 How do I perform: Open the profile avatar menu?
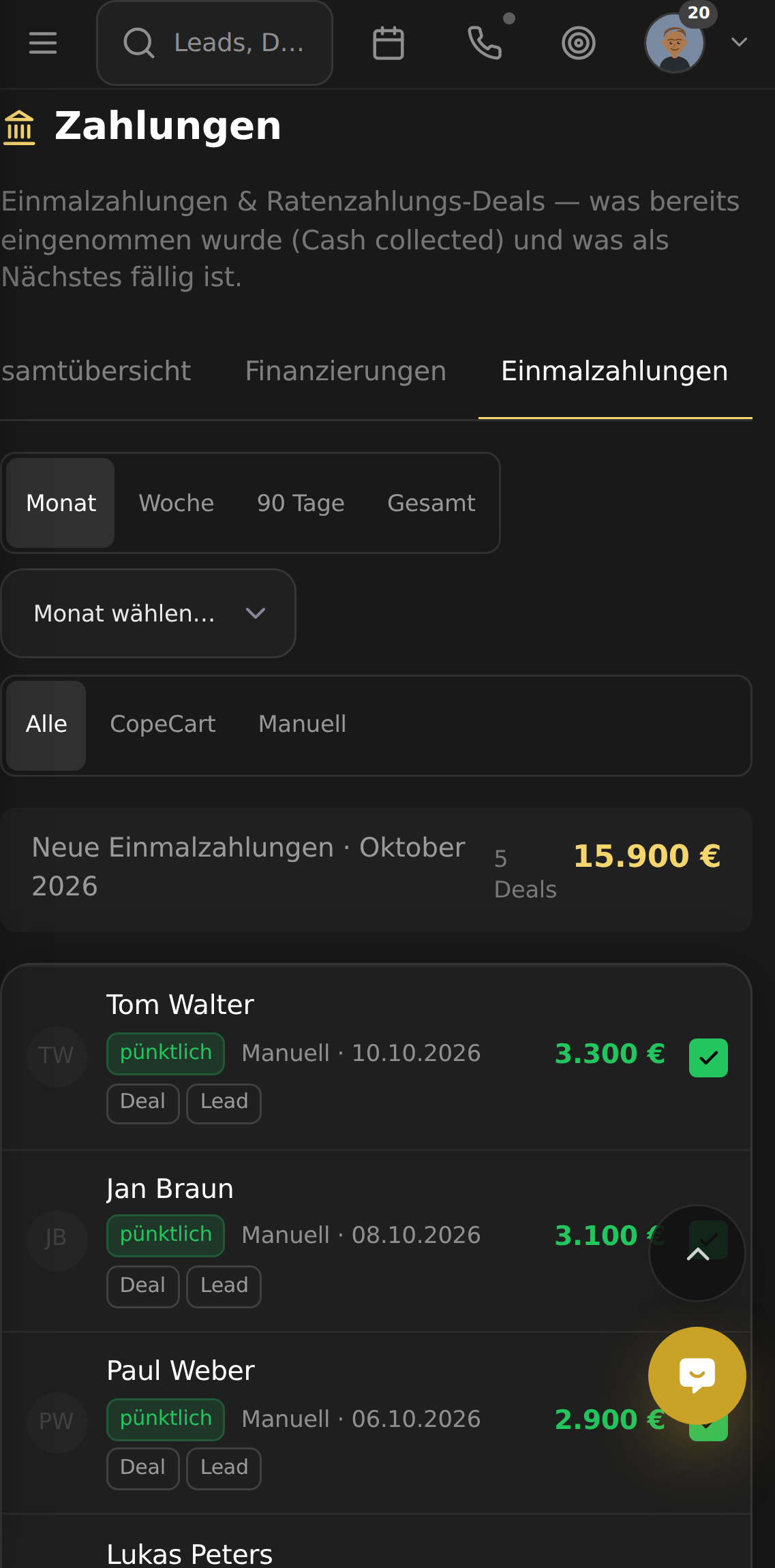click(695, 43)
